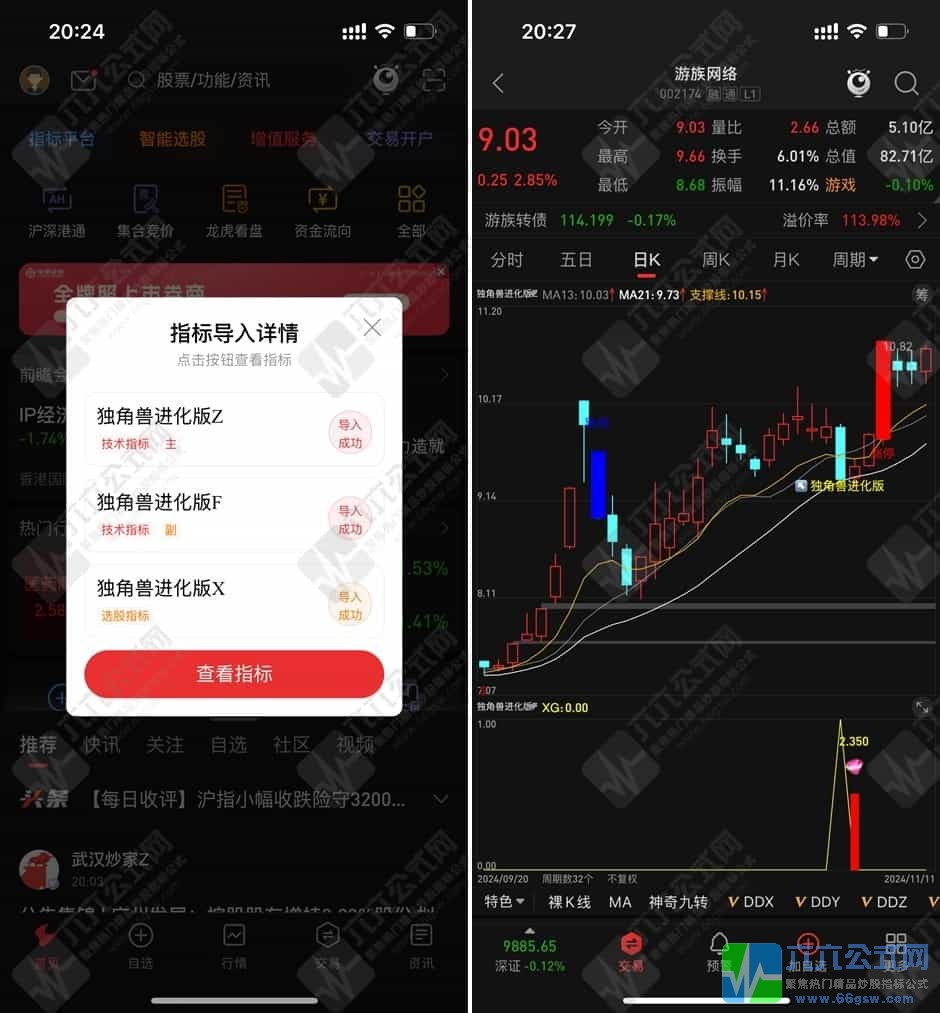Open the message inbox envelope icon
The height and width of the screenshot is (1013, 940).
point(83,80)
